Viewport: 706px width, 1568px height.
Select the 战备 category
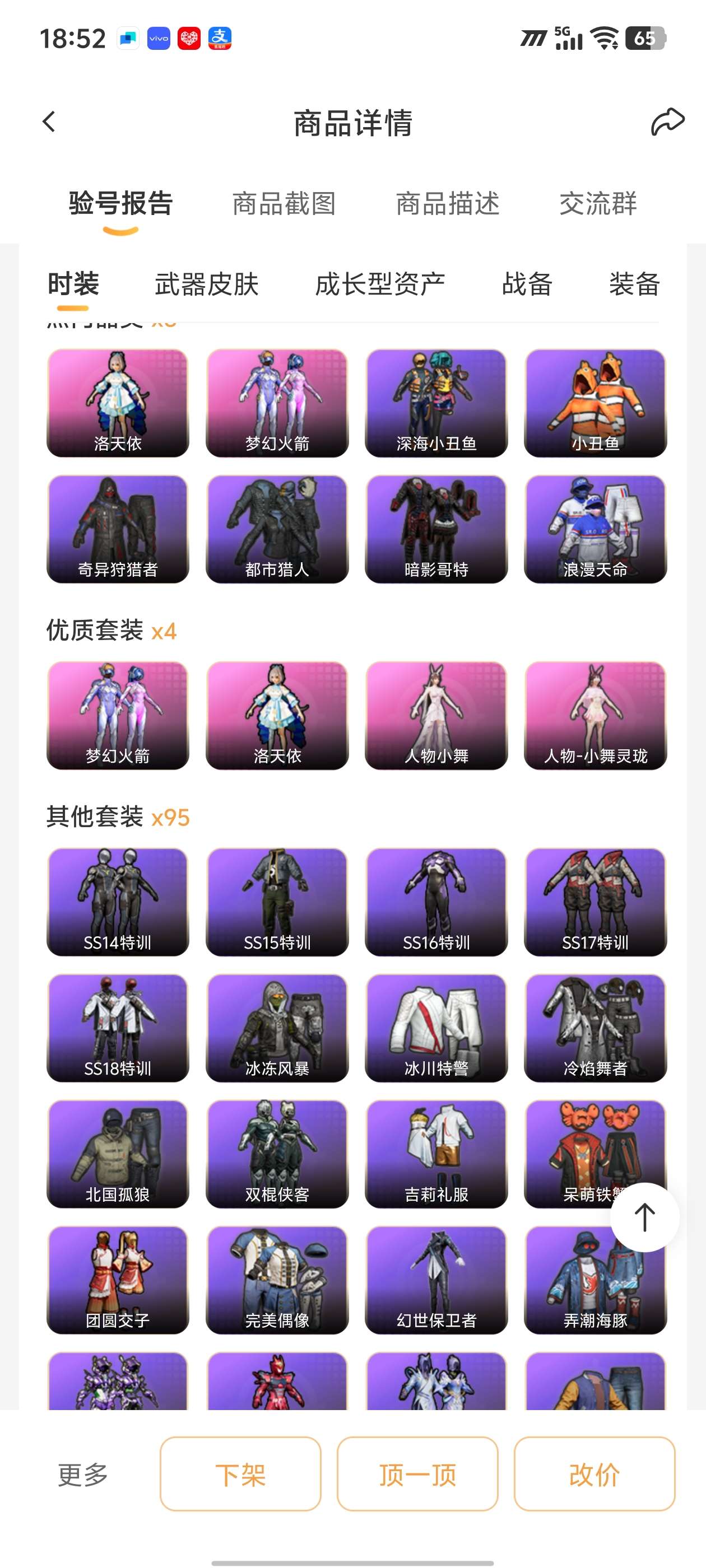[527, 284]
